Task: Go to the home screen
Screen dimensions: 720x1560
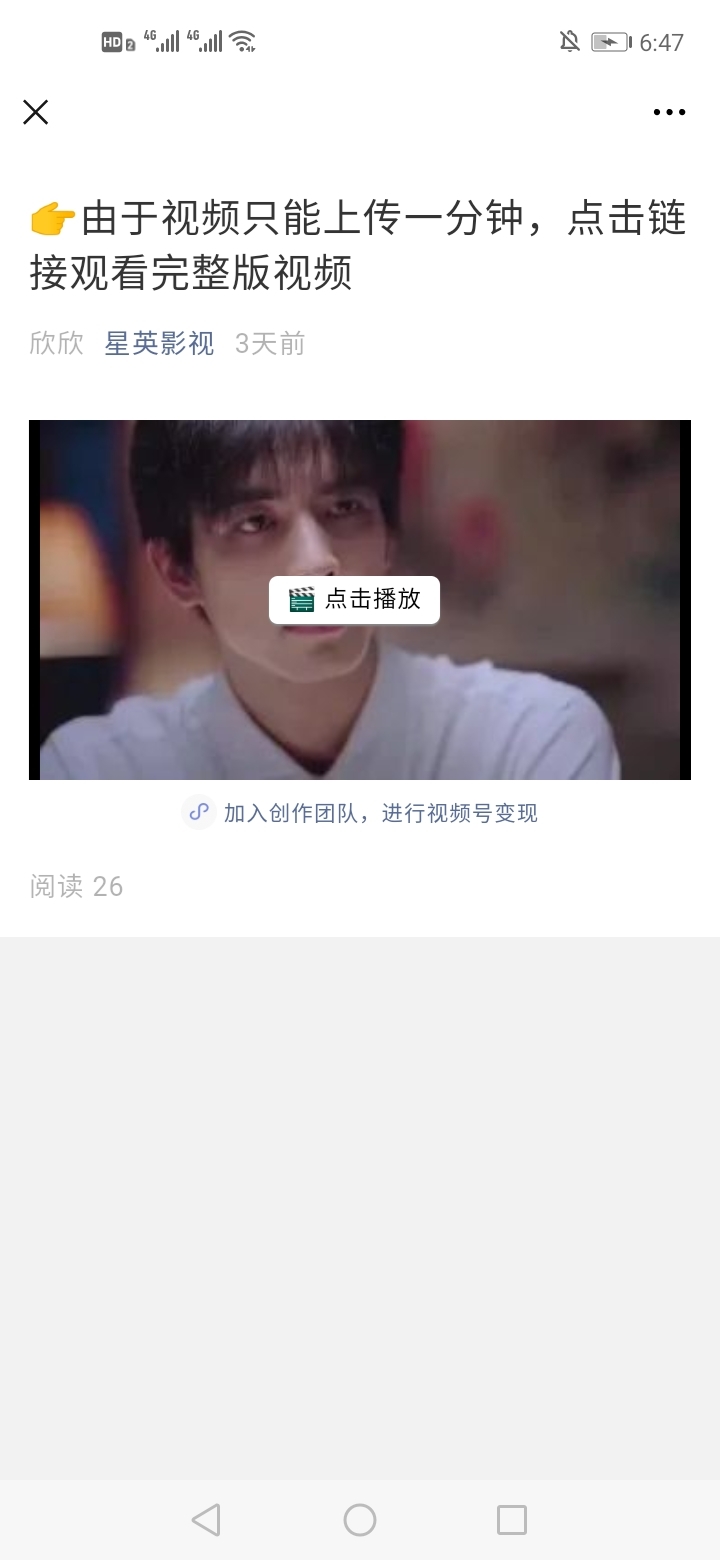Action: (360, 1520)
